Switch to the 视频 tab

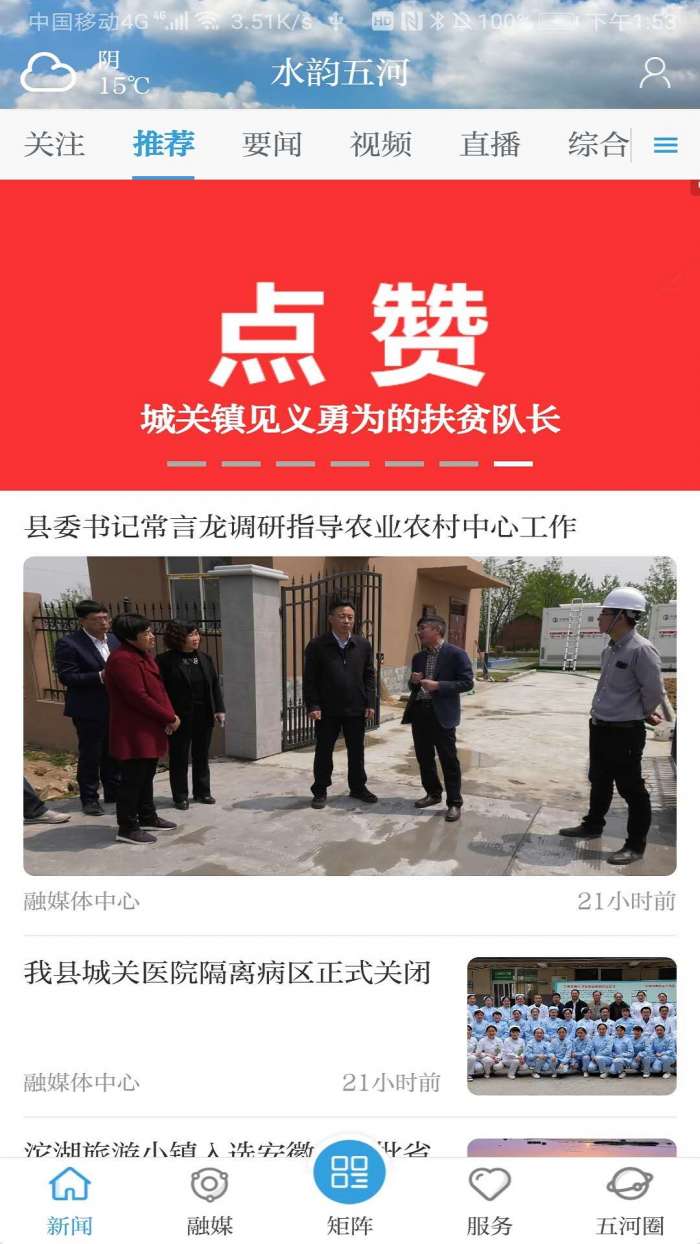pos(380,144)
